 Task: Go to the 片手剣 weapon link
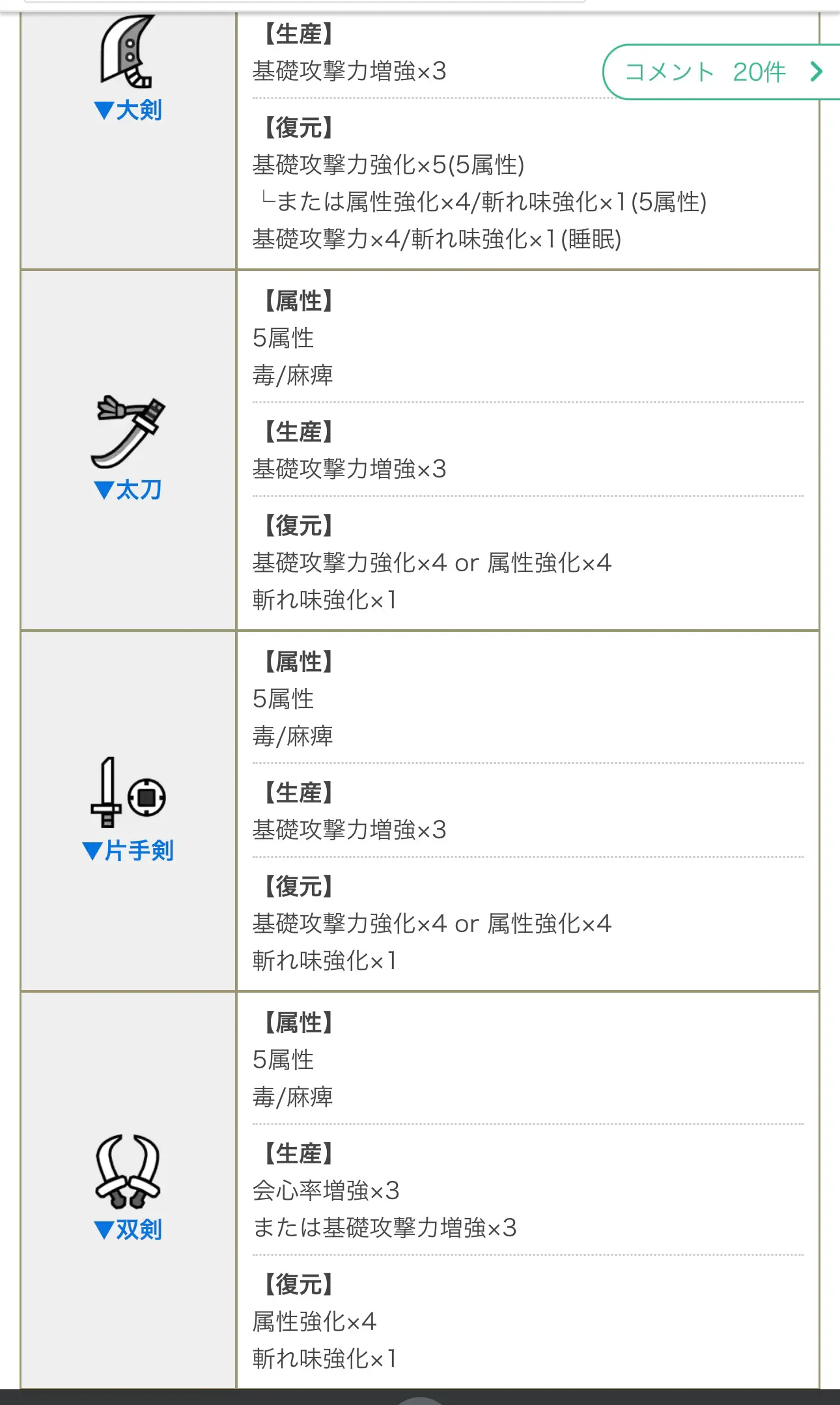tap(128, 851)
